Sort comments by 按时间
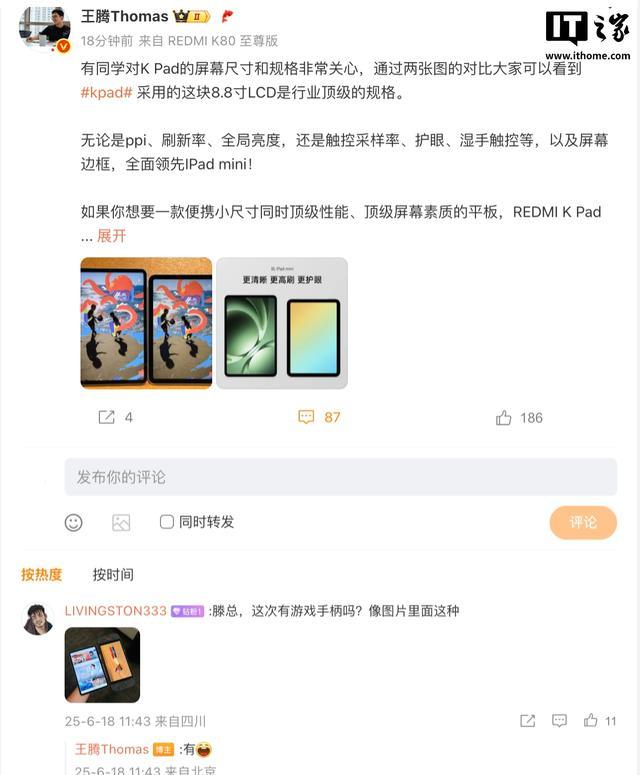Viewport: 640px width, 775px height. (113, 575)
